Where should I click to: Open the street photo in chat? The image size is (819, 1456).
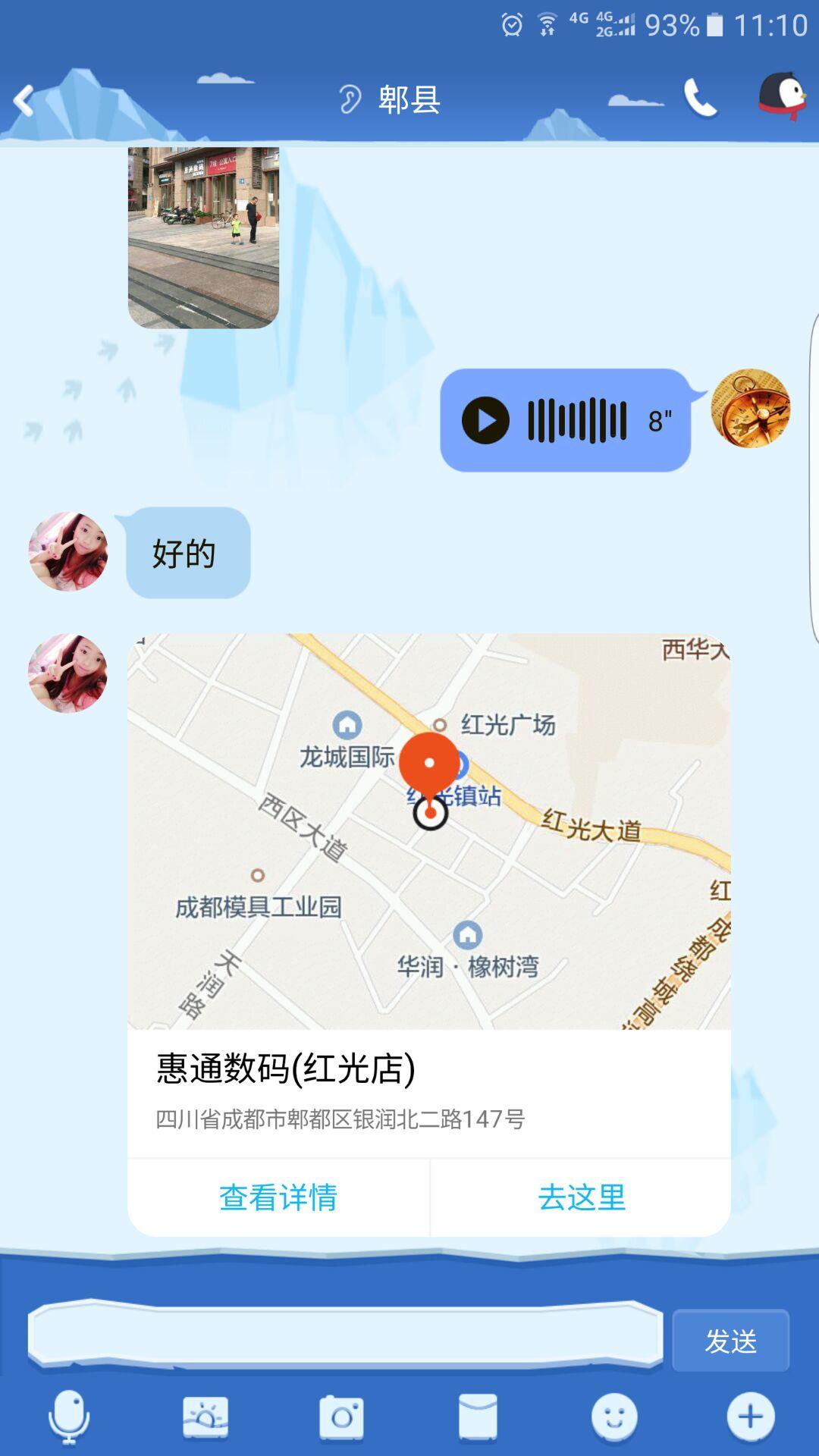[203, 237]
